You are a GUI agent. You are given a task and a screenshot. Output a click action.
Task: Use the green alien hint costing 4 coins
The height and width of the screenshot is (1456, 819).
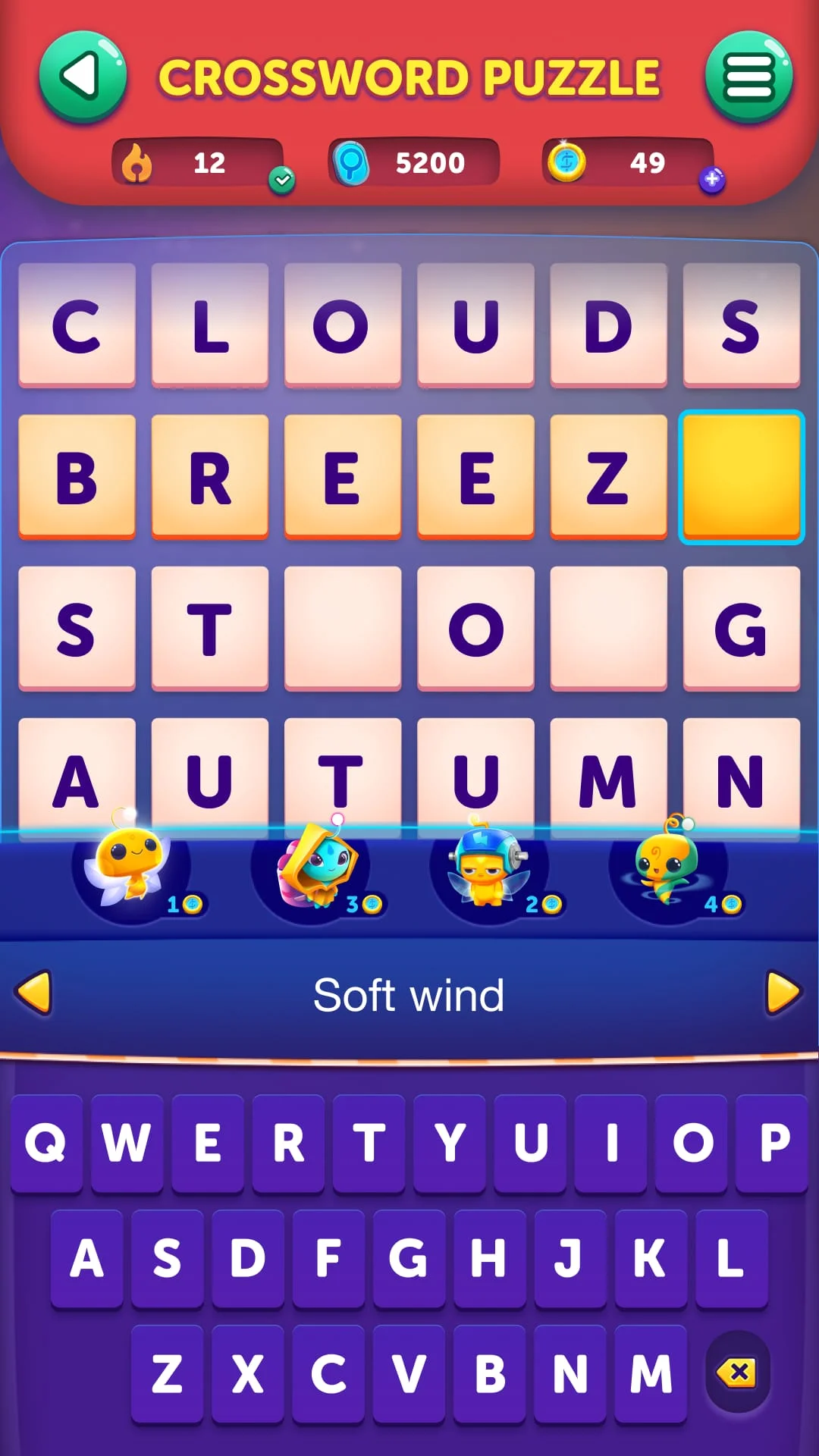point(667,868)
